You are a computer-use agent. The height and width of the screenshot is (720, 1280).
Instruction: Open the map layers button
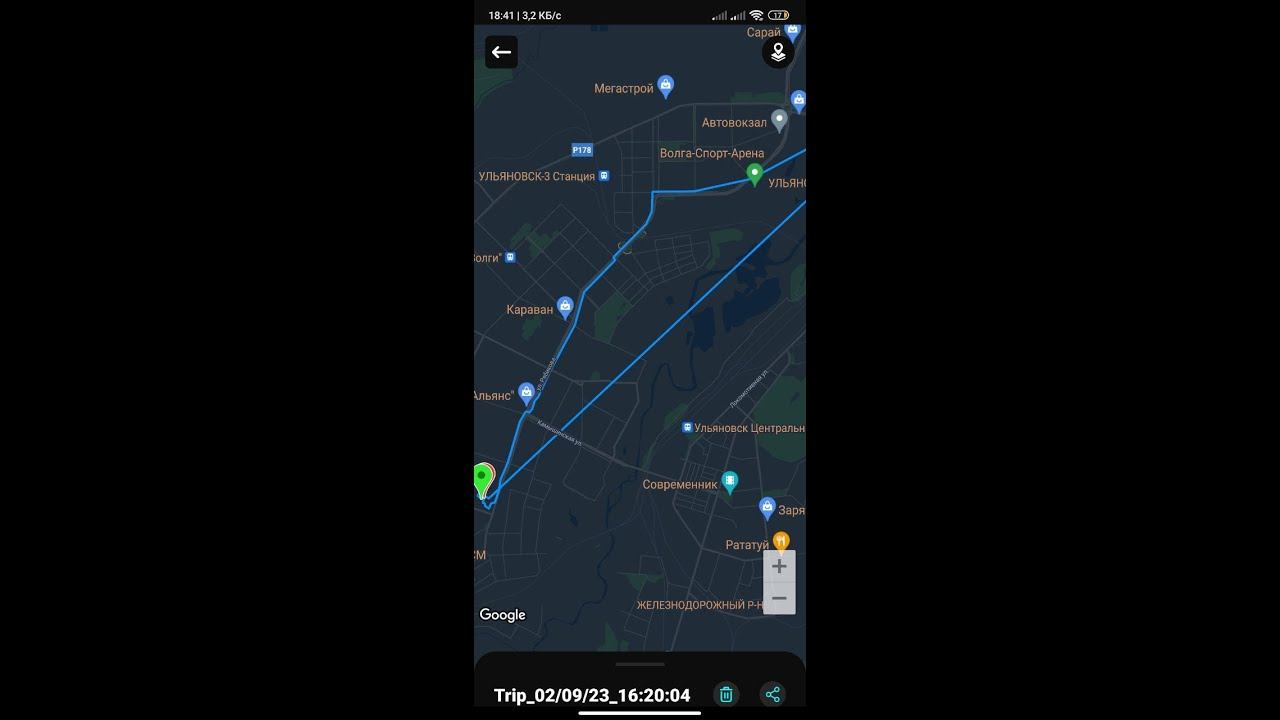[x=778, y=52]
